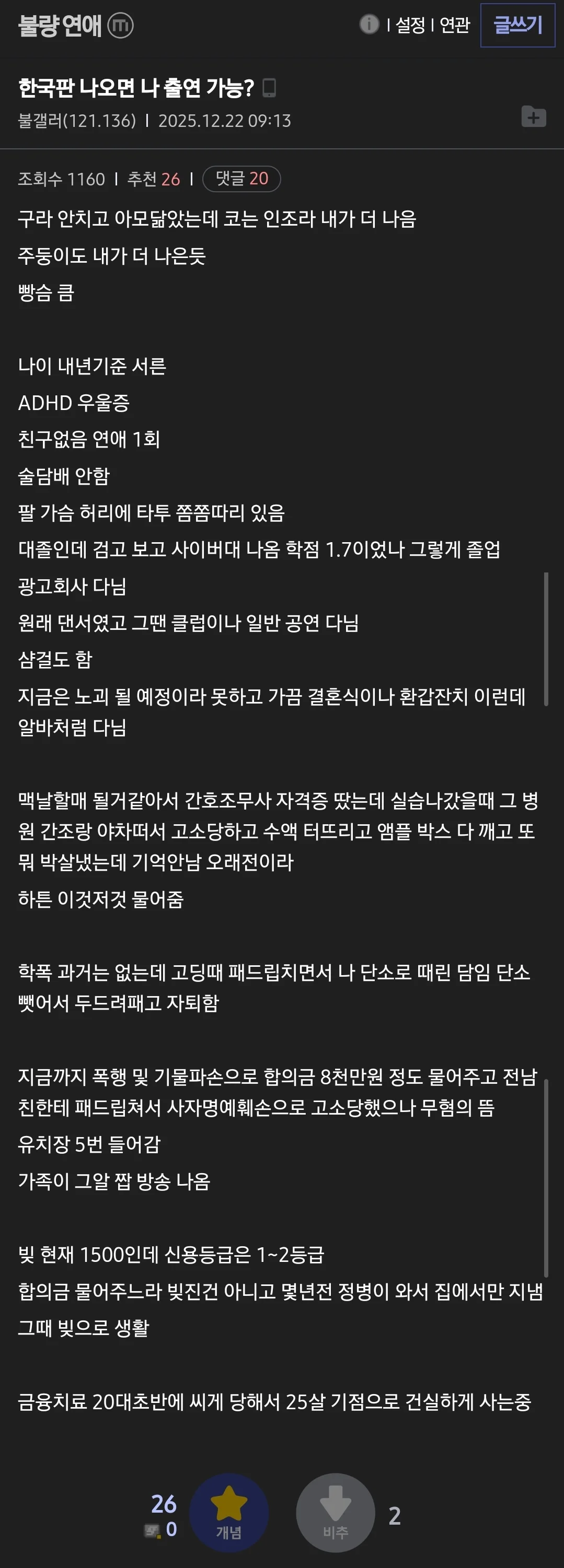Viewport: 564px width, 1568px height.
Task: Open 설정 in the header
Action: 410,25
